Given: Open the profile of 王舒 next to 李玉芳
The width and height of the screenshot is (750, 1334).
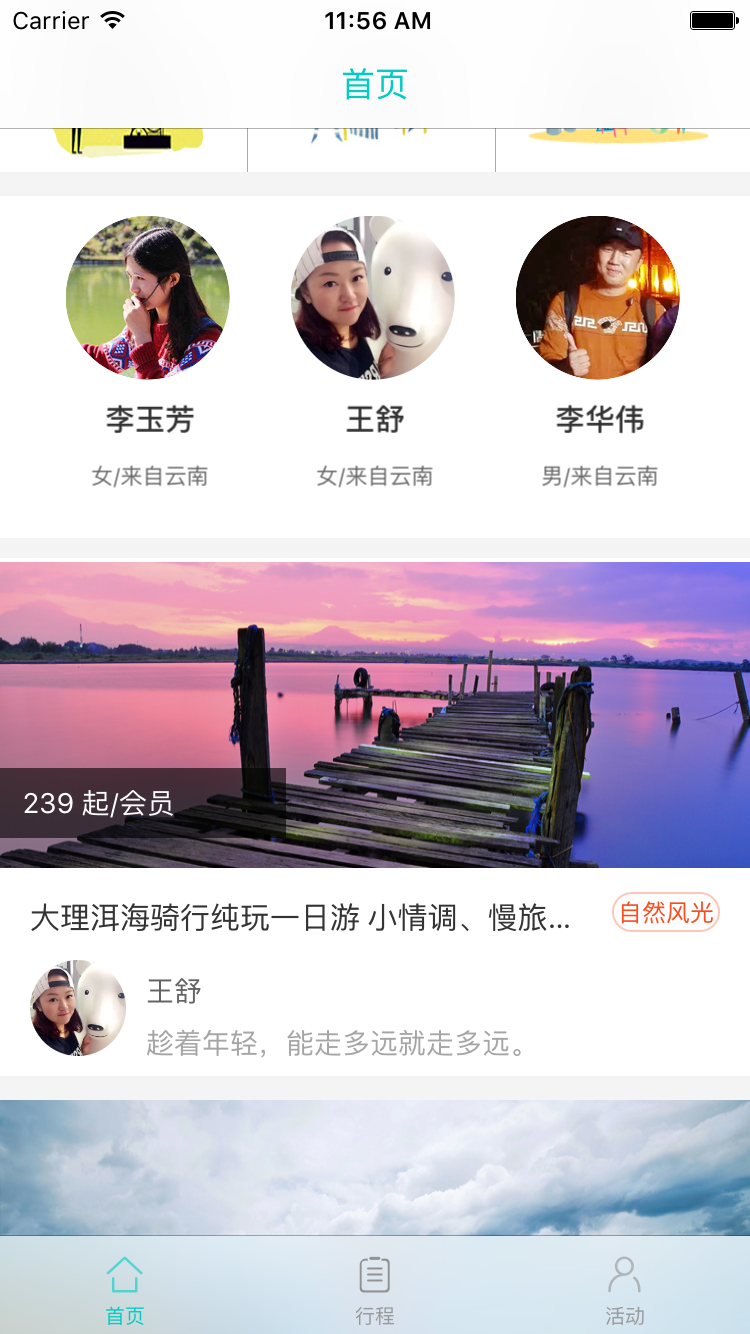Looking at the screenshot, I should click(373, 298).
